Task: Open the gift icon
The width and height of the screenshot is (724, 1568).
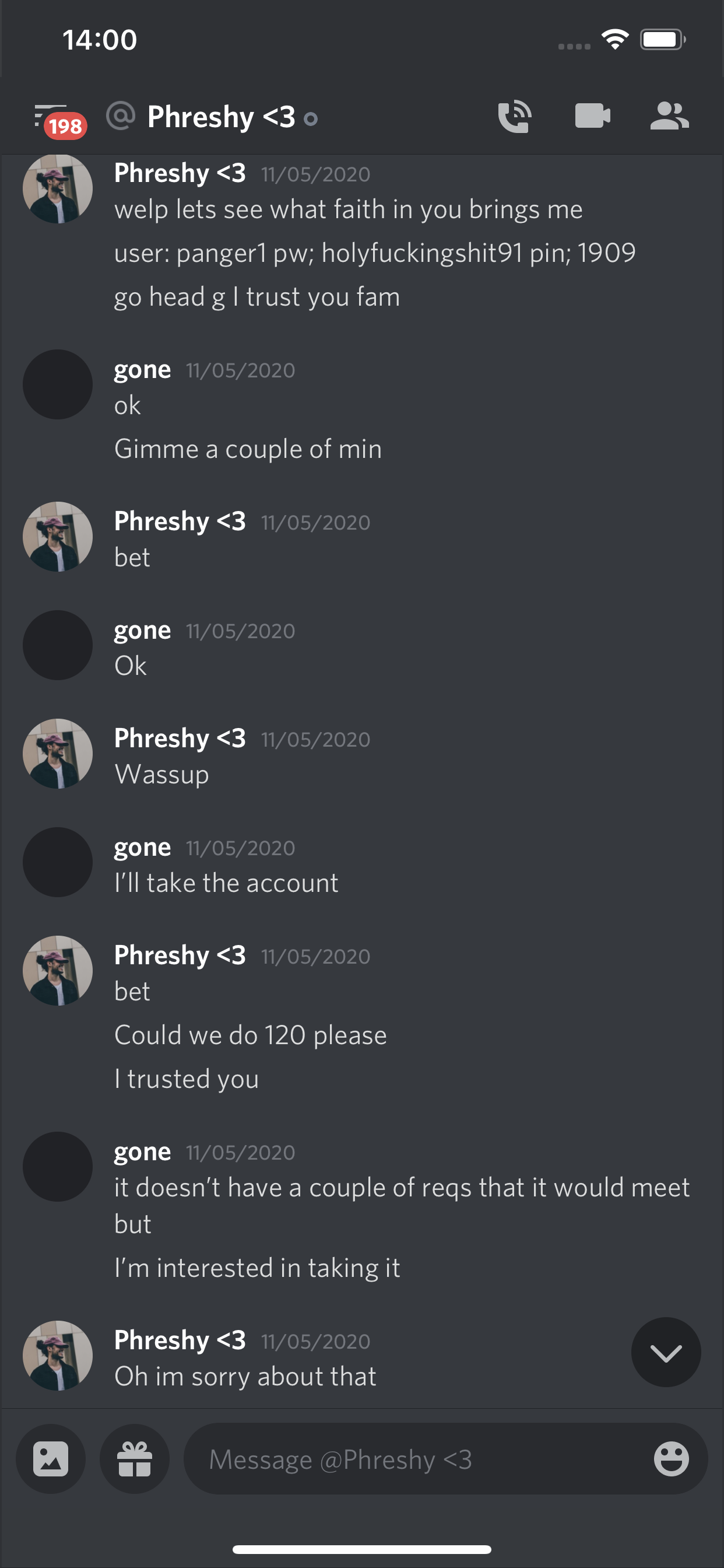Action: 135,1459
